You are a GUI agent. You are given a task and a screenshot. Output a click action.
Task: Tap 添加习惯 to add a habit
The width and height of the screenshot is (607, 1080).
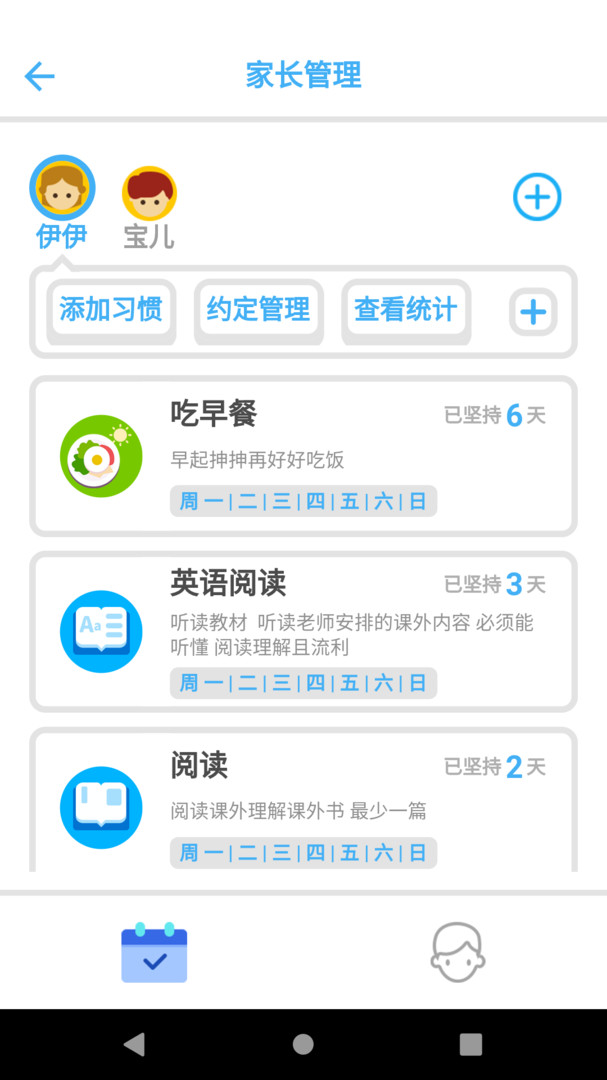point(111,310)
